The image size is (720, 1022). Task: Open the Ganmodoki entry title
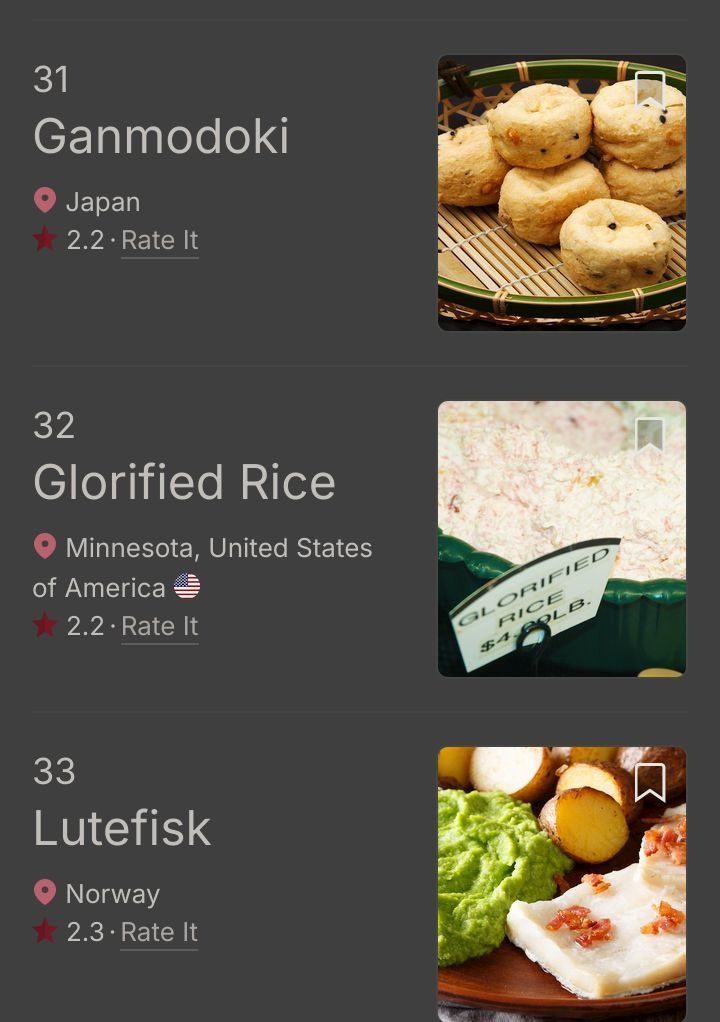[x=161, y=136]
